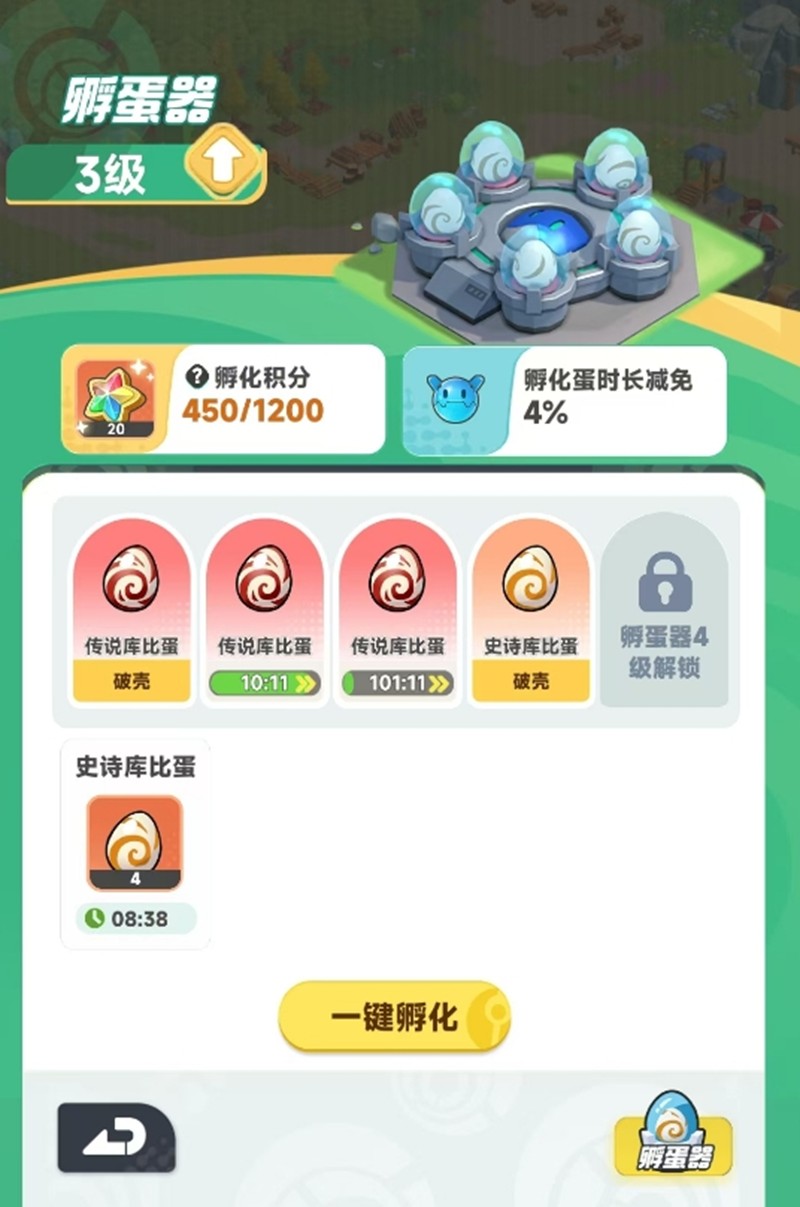Viewport: 800px width, 1207px height.
Task: Hatch the first legendary Kubi egg showing 破壳
Action: pos(131,681)
